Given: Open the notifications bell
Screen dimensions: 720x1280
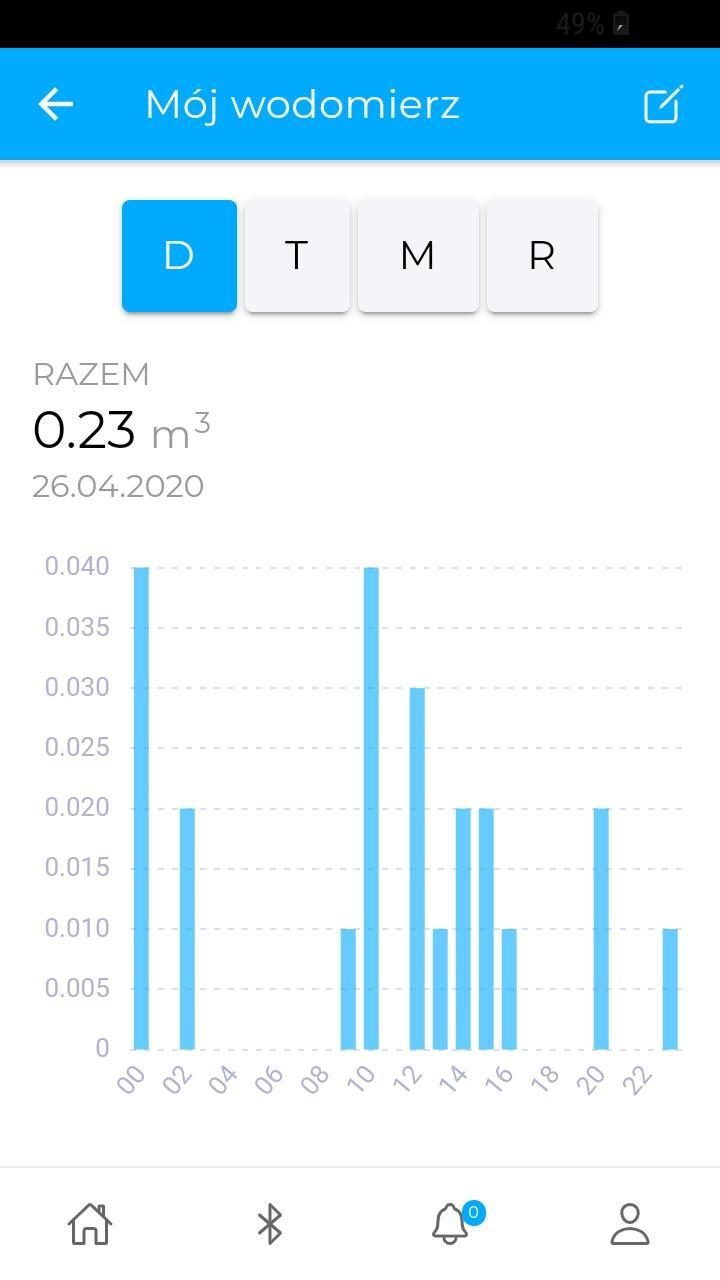Looking at the screenshot, I should (x=450, y=1223).
